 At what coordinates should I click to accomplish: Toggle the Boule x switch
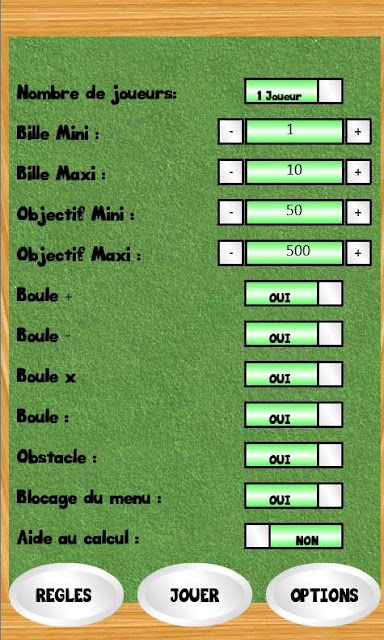click(293, 374)
